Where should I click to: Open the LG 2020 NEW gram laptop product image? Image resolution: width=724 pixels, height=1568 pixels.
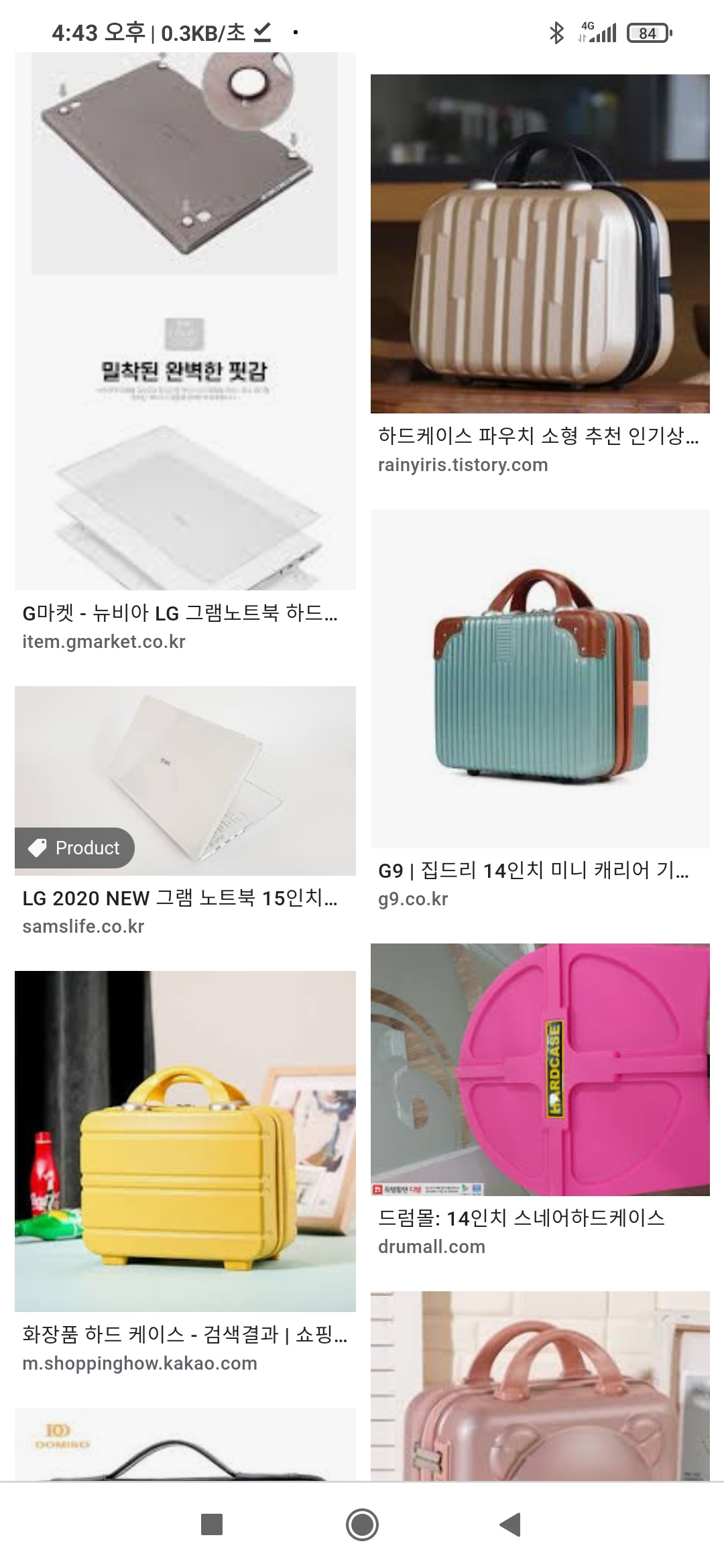[185, 781]
